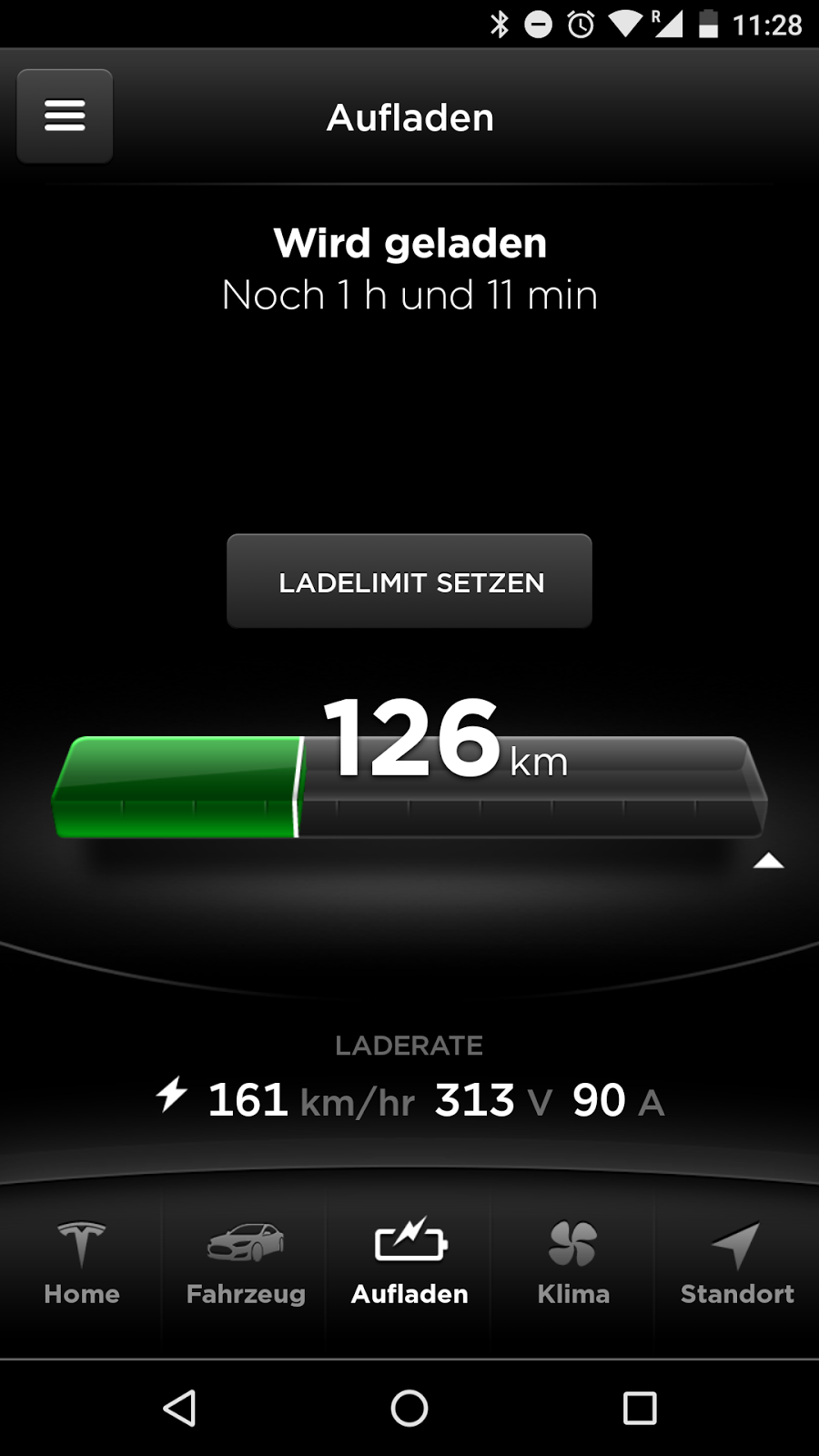Go back with the system back button
Screen dimensions: 819x1456
179,1408
